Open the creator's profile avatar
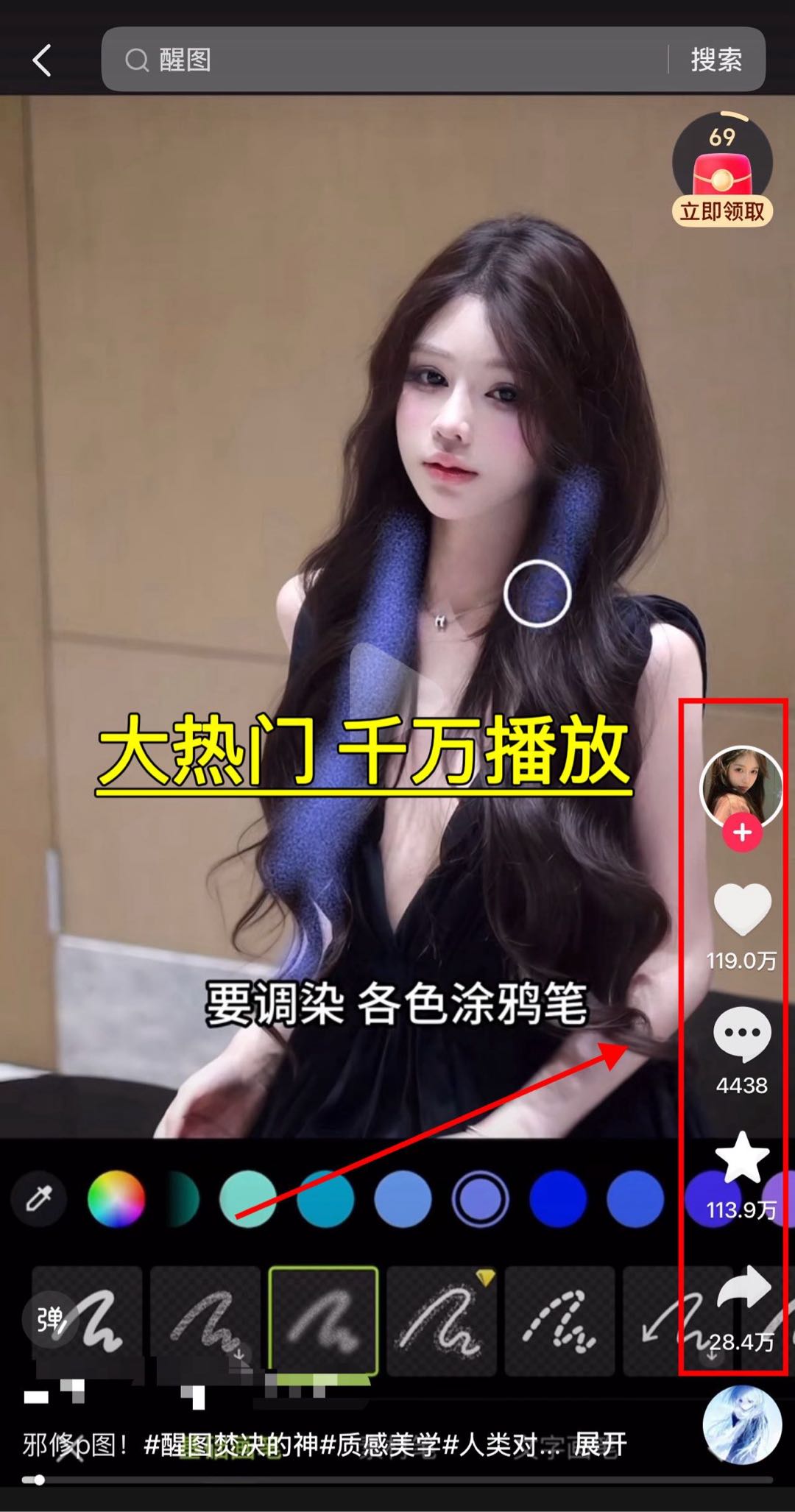795x1512 pixels. (x=741, y=786)
